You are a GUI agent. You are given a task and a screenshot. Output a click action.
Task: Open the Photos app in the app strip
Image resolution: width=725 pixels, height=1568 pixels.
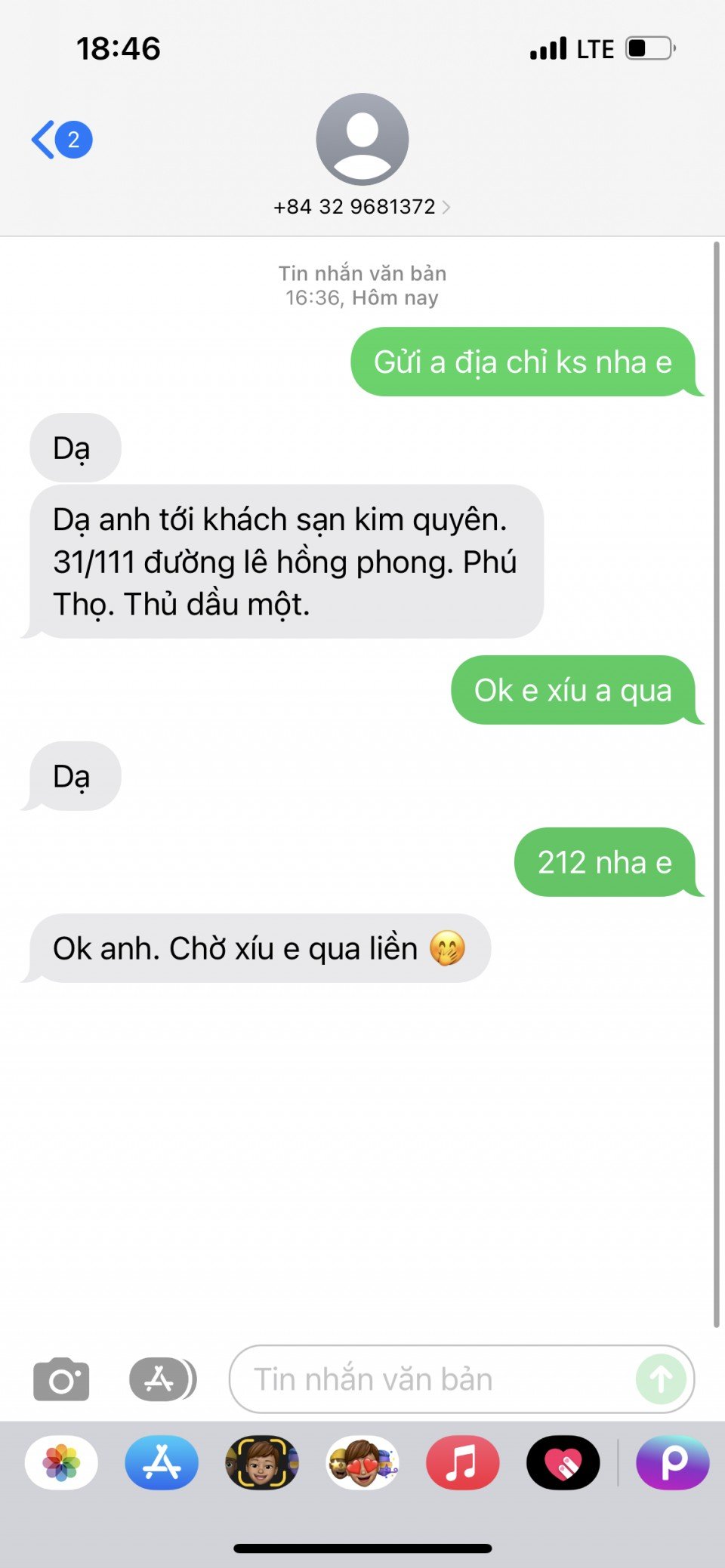click(x=61, y=1463)
